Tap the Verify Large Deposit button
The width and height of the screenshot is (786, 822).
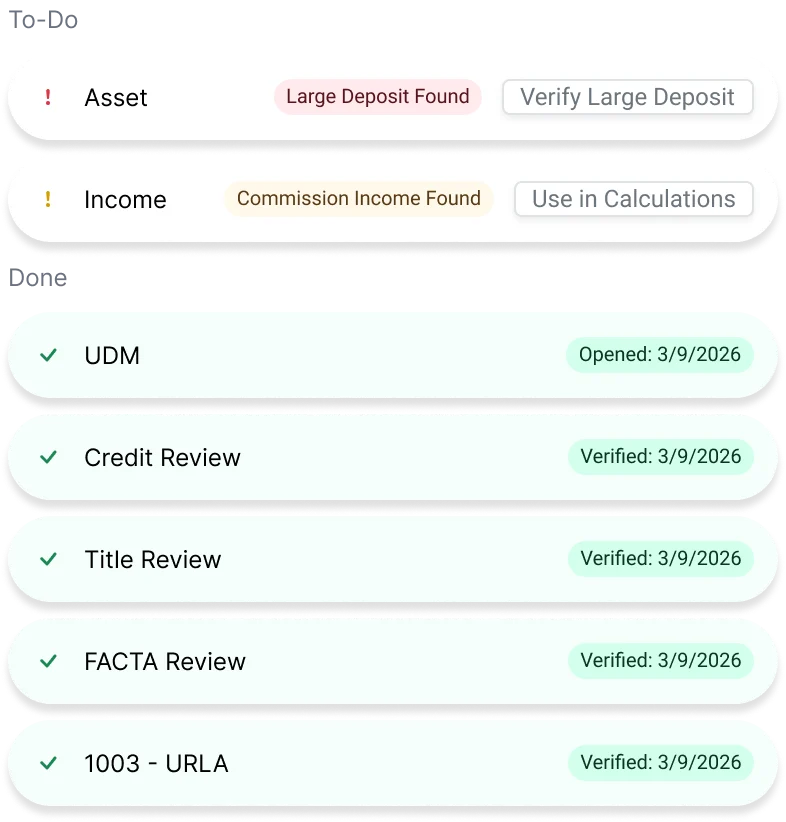[x=627, y=97]
